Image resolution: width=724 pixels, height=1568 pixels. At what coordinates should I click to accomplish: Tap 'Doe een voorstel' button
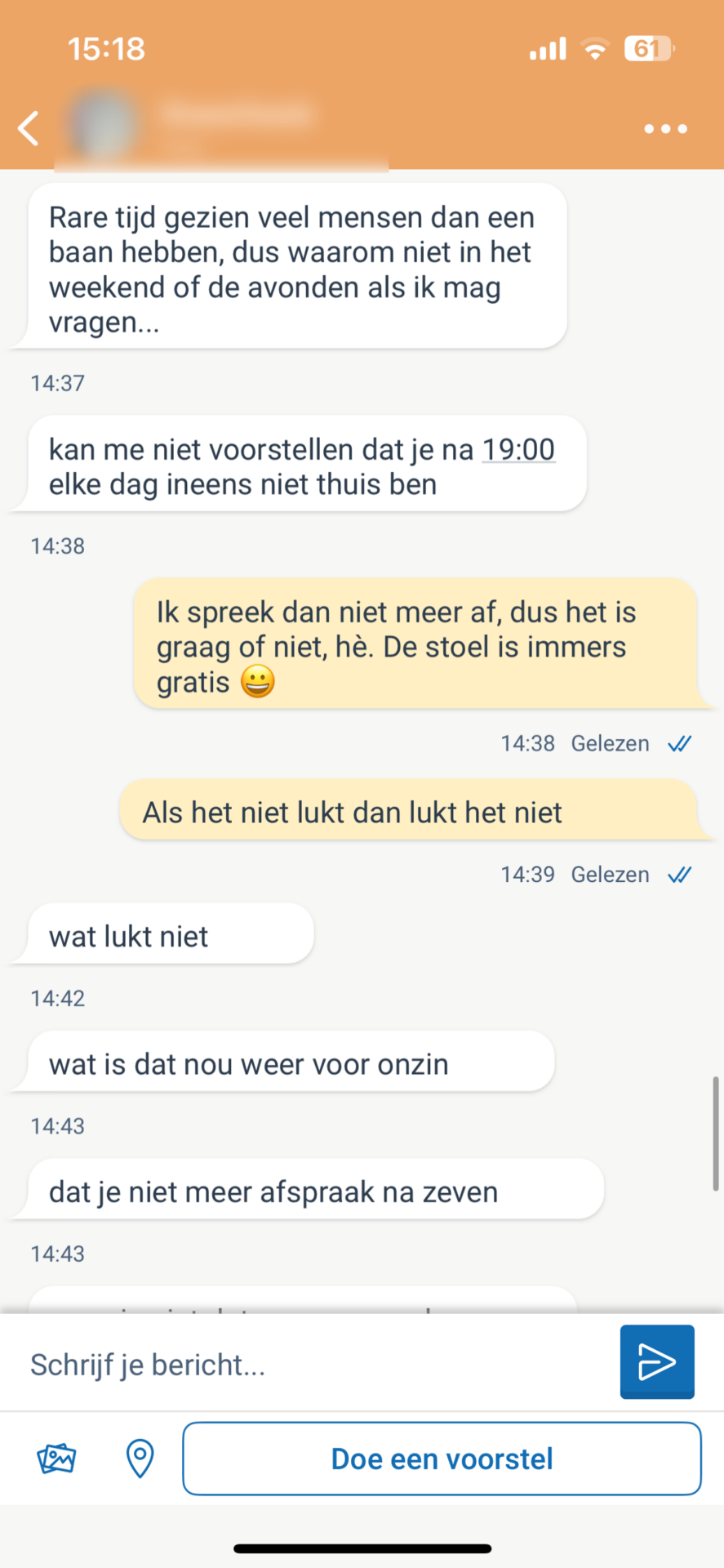click(442, 1459)
